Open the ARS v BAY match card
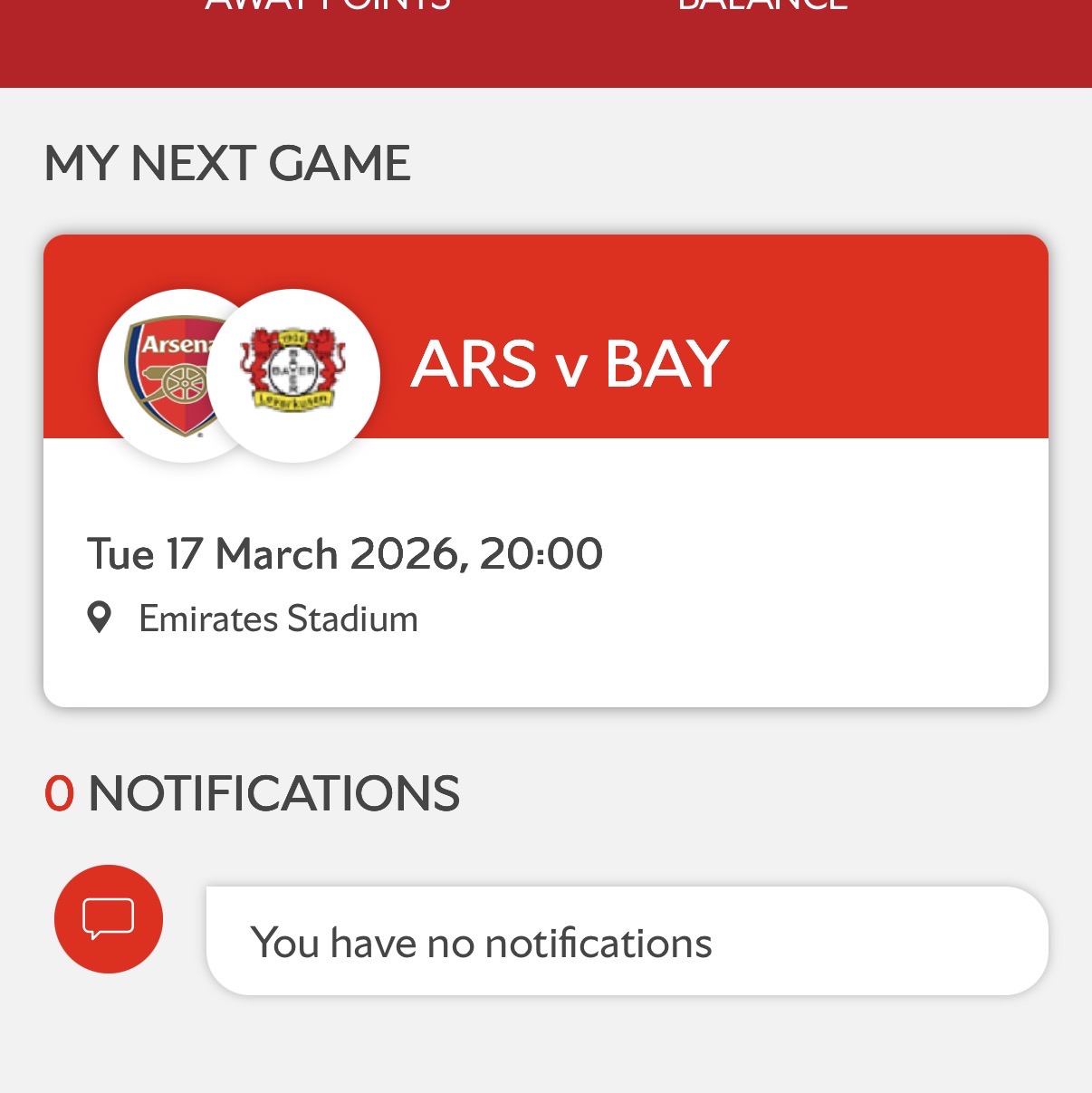The image size is (1092, 1093). (x=545, y=471)
